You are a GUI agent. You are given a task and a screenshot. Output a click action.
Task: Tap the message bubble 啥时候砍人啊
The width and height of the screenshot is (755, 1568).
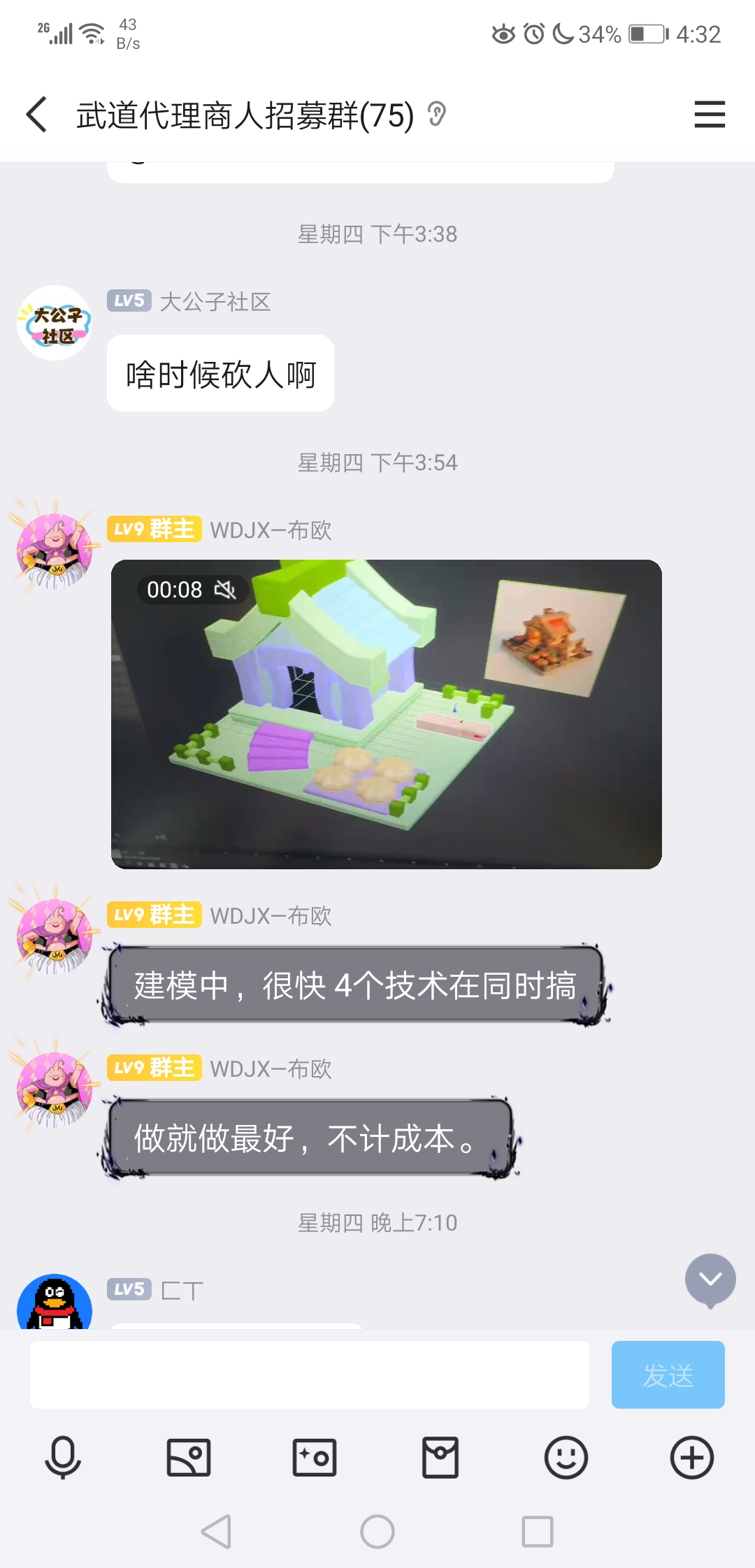coord(220,372)
